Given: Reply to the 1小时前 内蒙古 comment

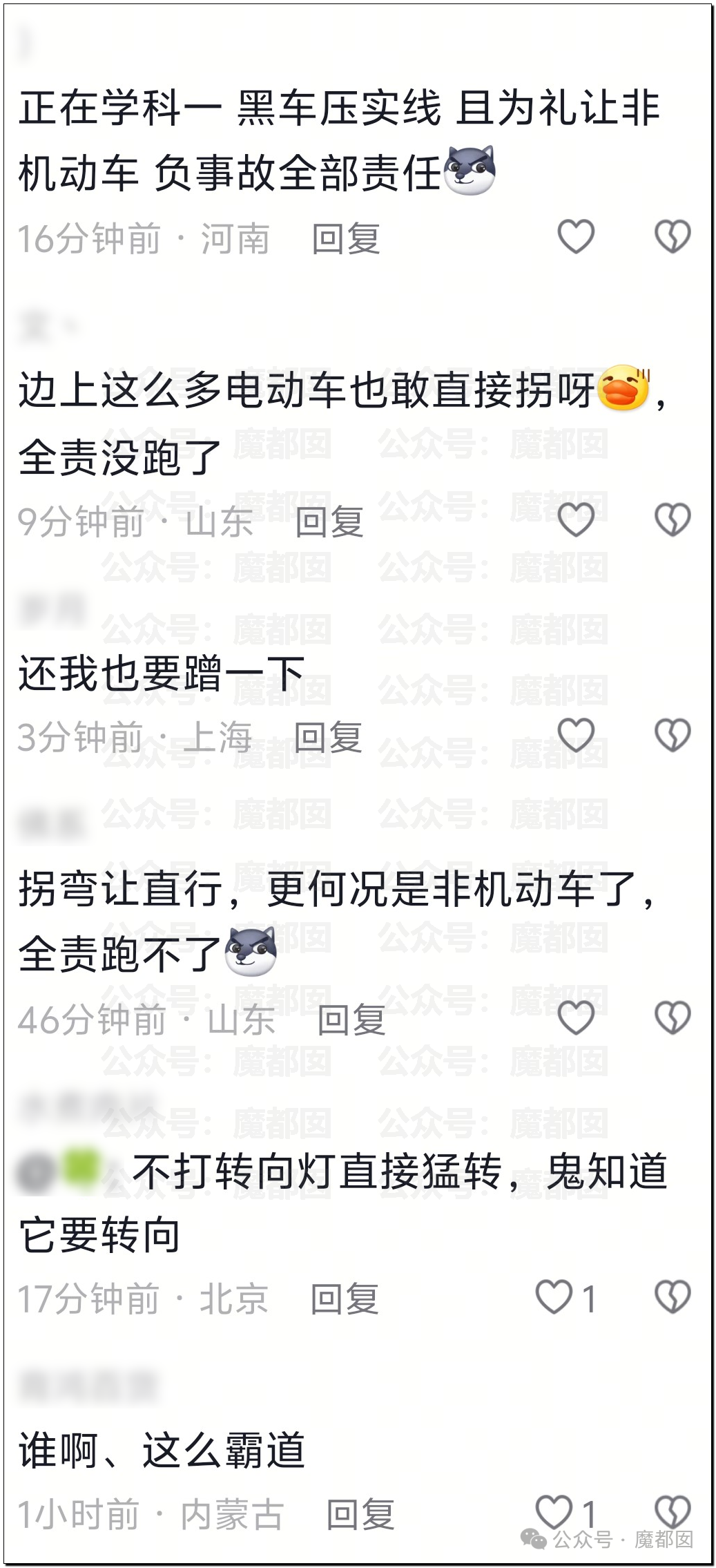Looking at the screenshot, I should pos(360,1515).
